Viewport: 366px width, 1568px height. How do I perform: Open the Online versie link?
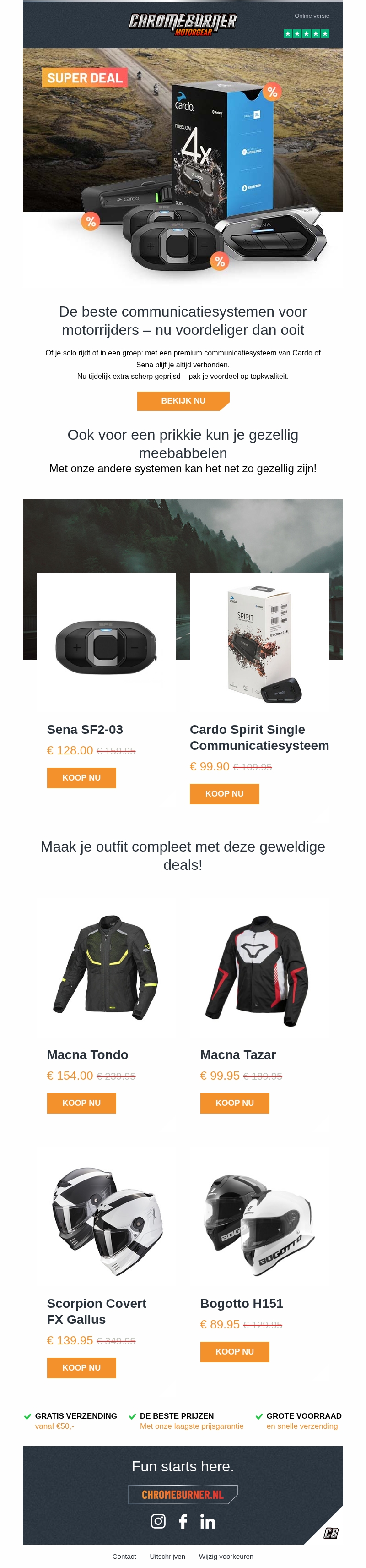coord(311,16)
